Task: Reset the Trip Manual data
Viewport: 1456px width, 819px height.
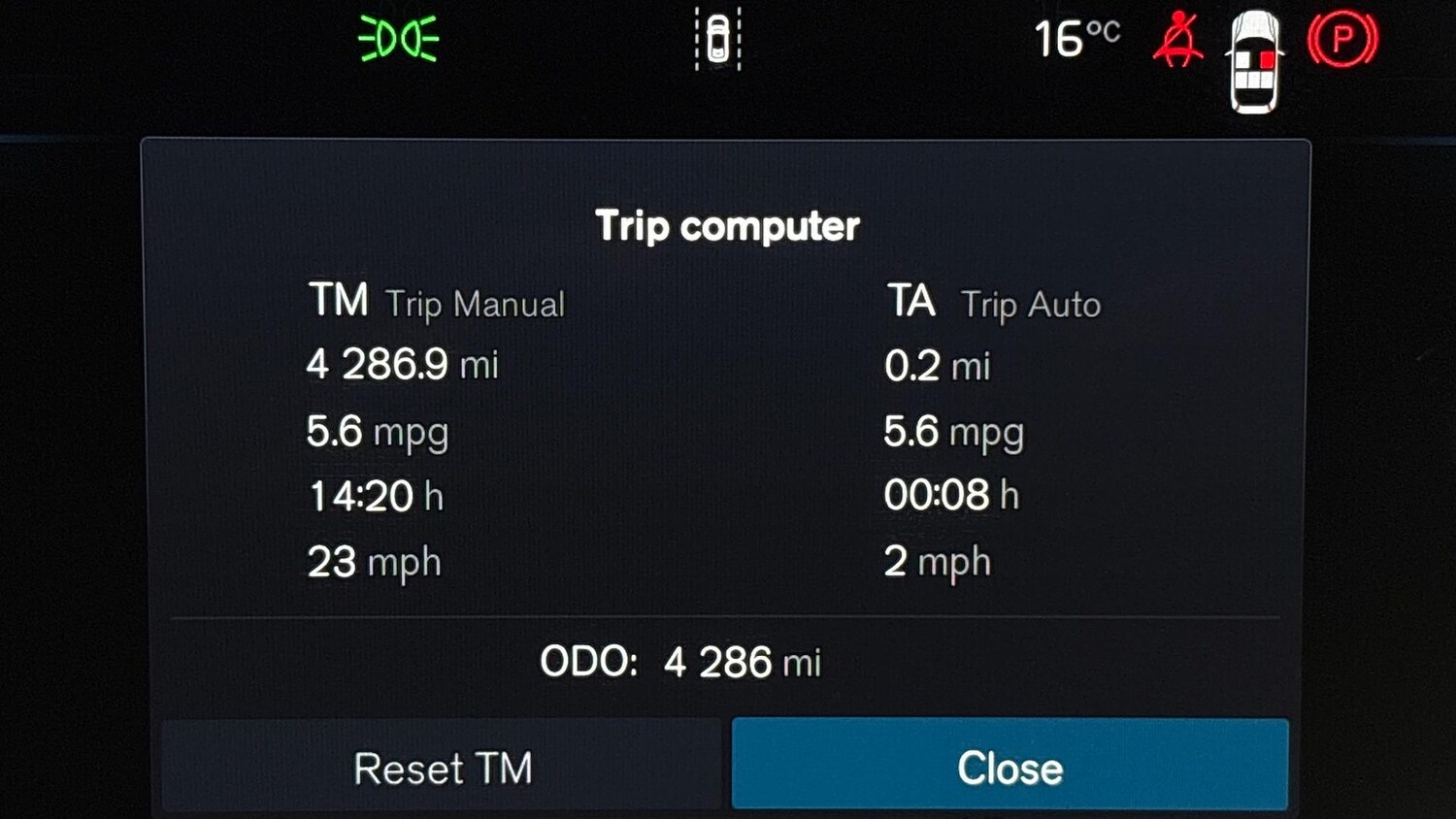Action: click(443, 767)
